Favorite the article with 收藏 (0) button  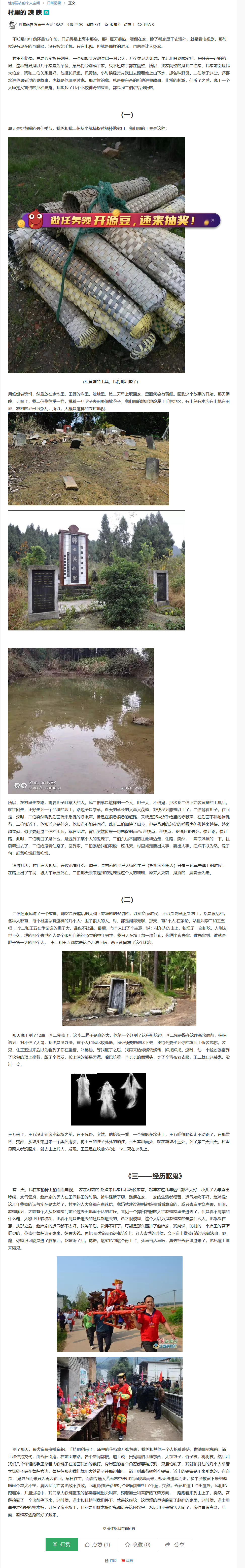click(137, 1544)
